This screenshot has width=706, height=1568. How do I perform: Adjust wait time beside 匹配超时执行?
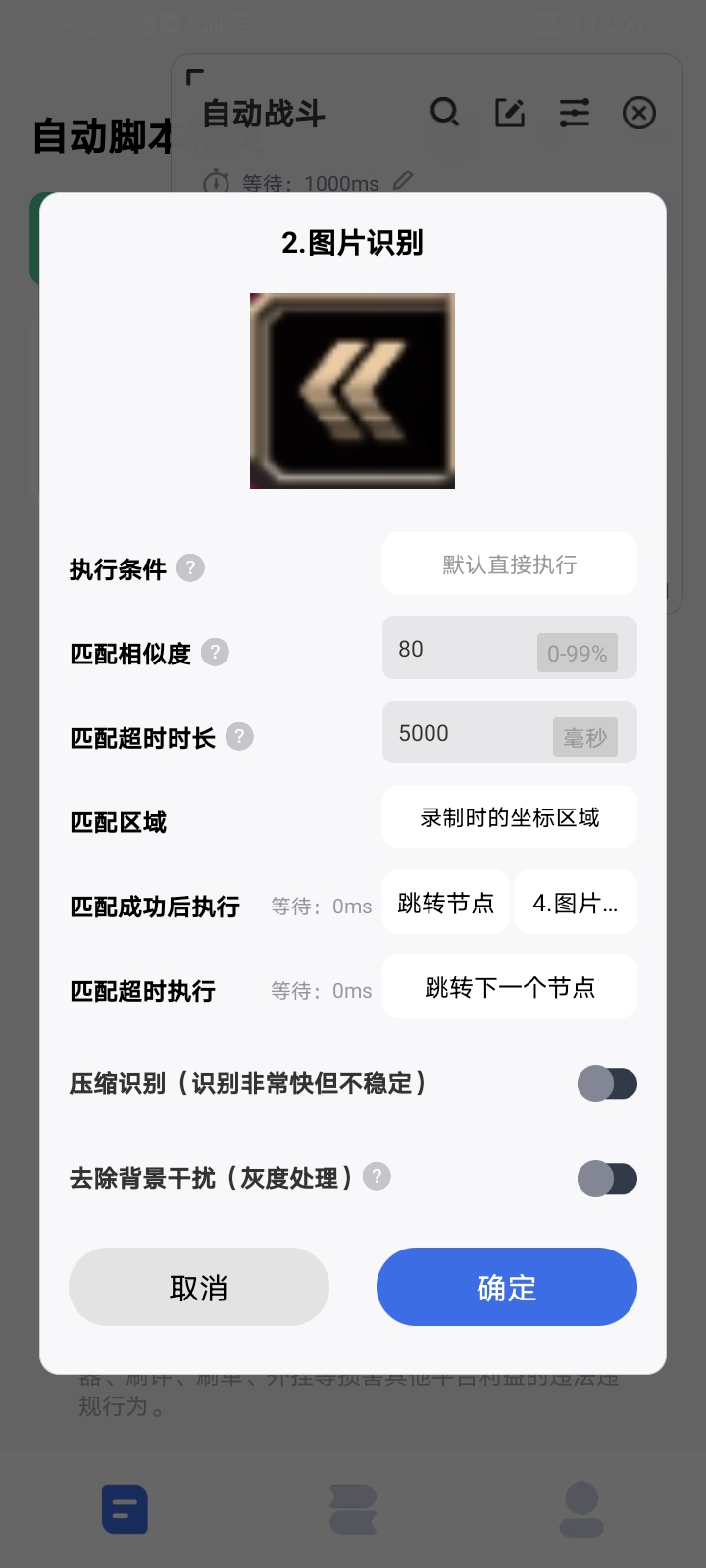click(321, 991)
